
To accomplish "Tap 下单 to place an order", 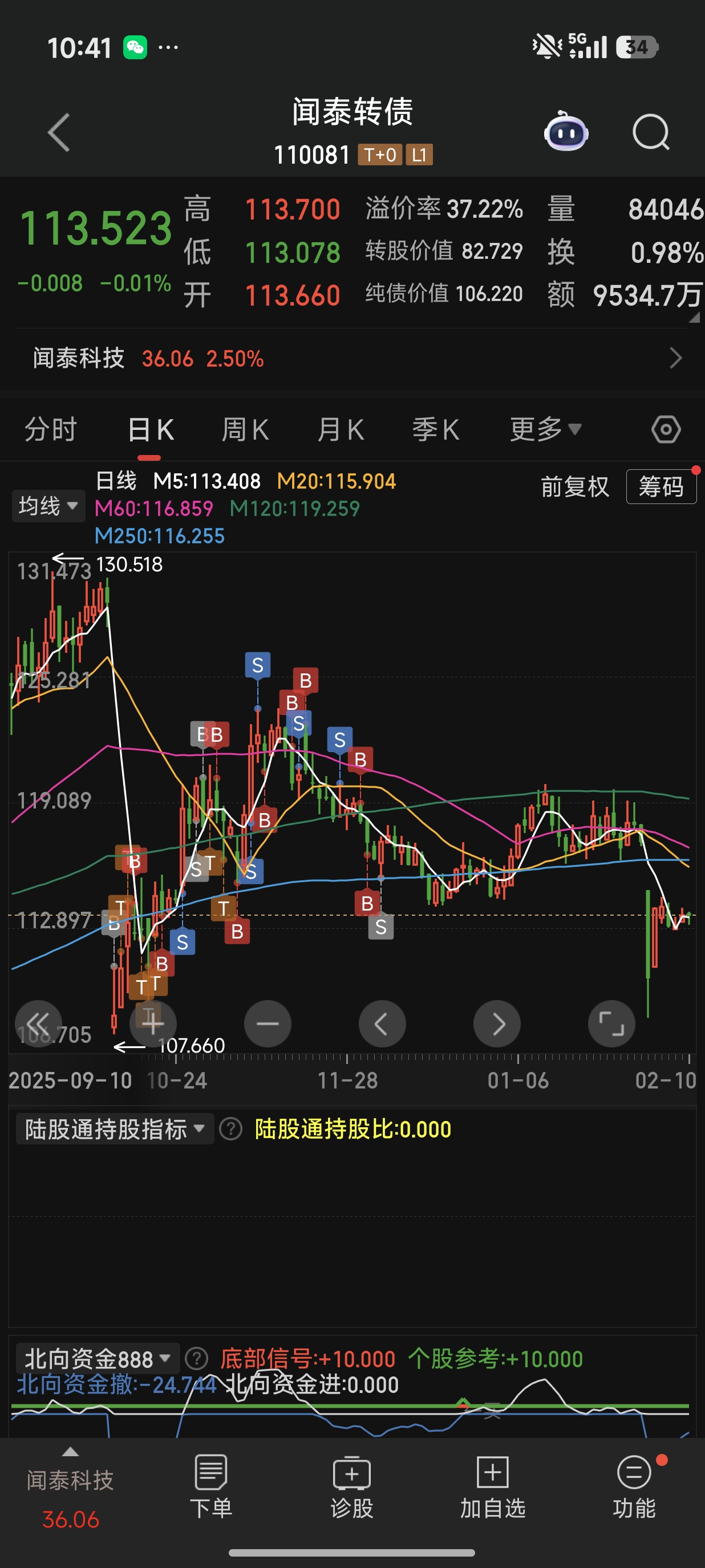I will point(210,1486).
